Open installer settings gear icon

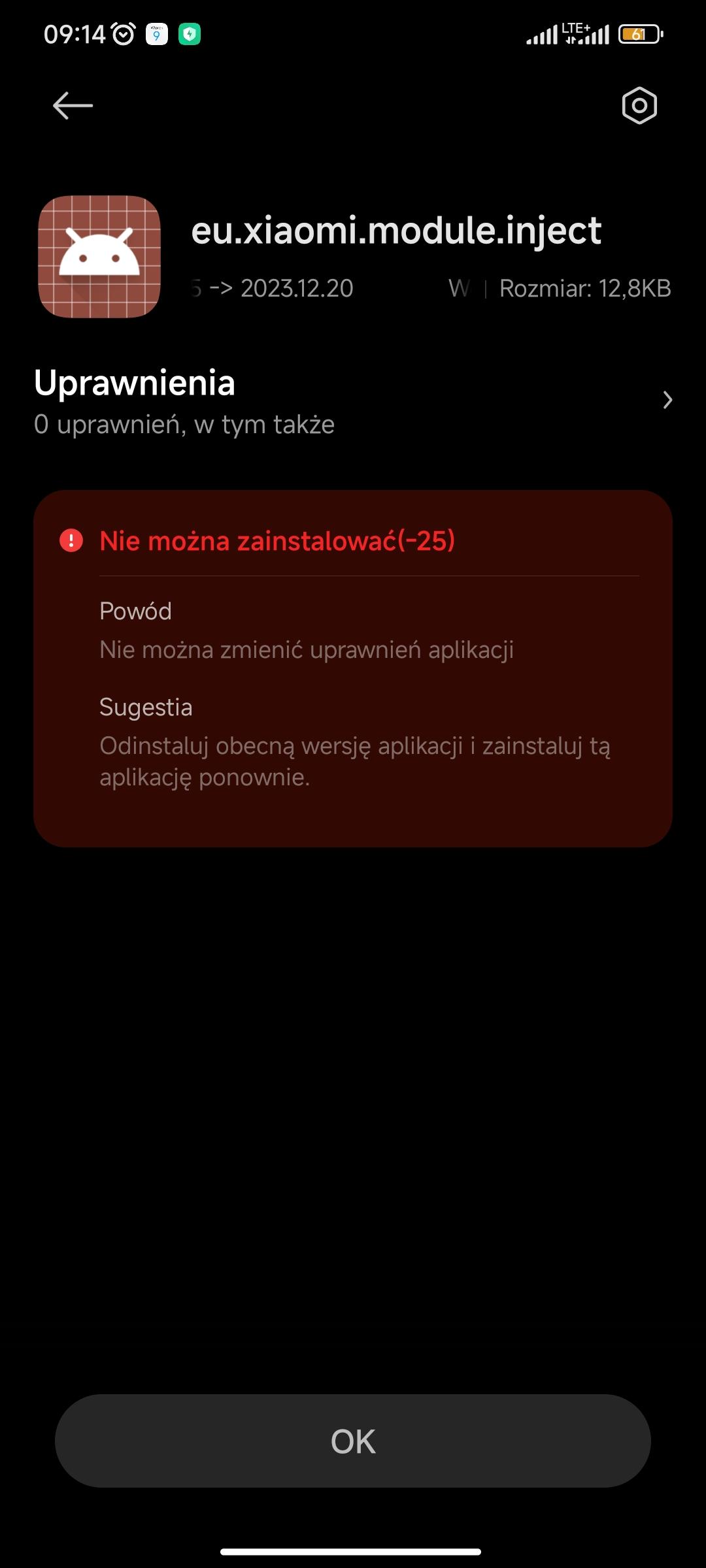[639, 106]
